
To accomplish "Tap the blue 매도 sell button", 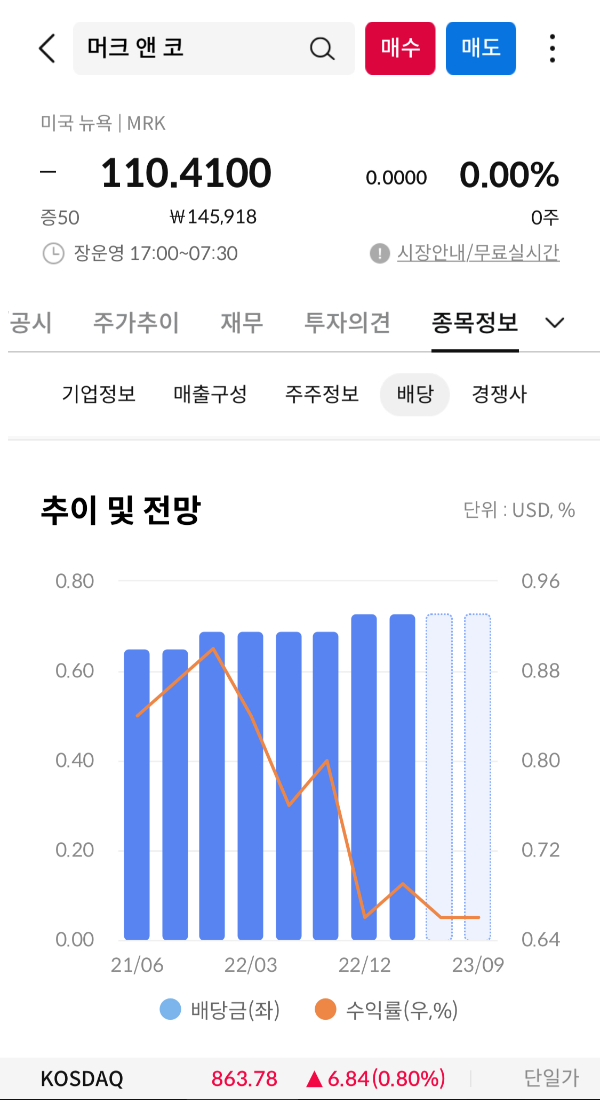I will (481, 48).
